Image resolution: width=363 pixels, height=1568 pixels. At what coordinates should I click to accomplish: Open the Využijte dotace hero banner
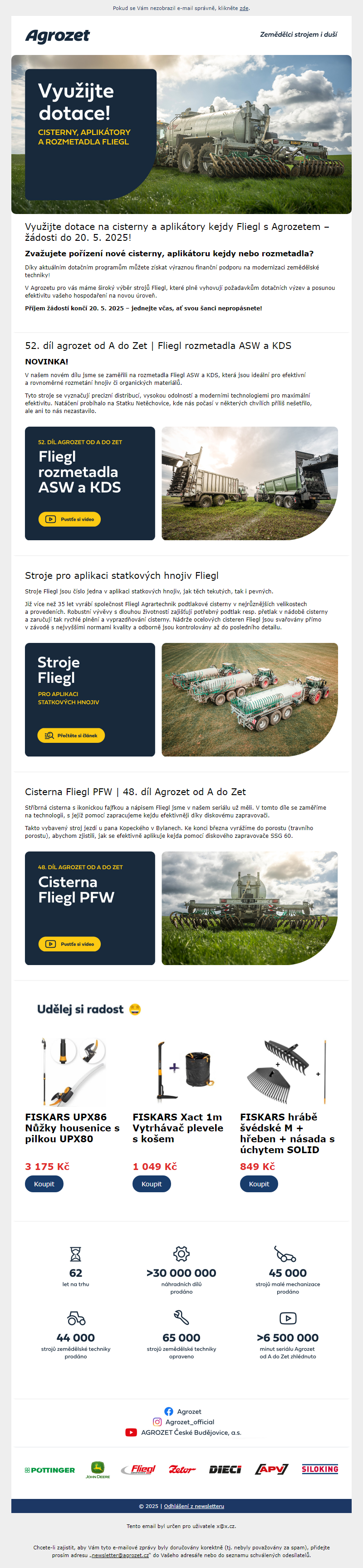click(x=181, y=134)
